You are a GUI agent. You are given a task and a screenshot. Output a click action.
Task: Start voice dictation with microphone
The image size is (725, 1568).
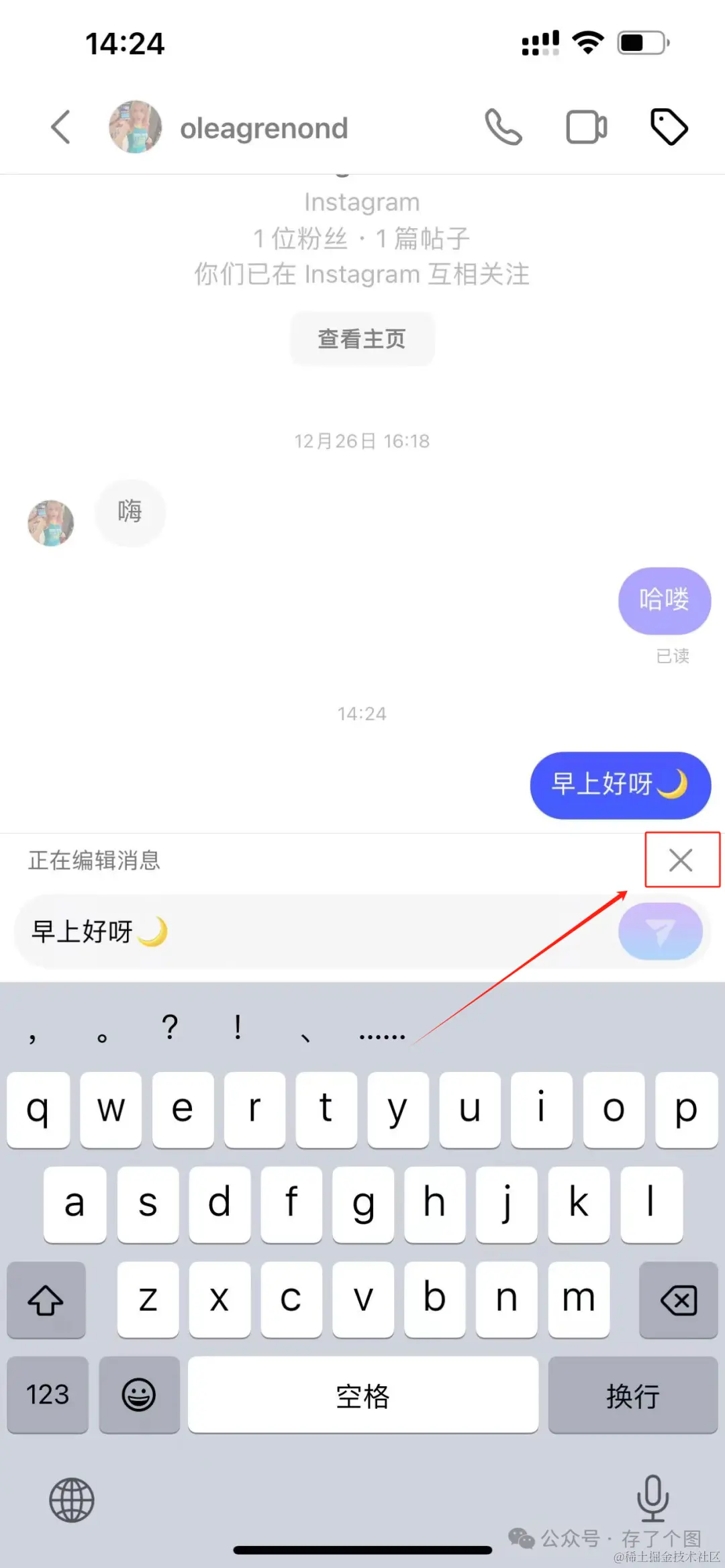652,1498
